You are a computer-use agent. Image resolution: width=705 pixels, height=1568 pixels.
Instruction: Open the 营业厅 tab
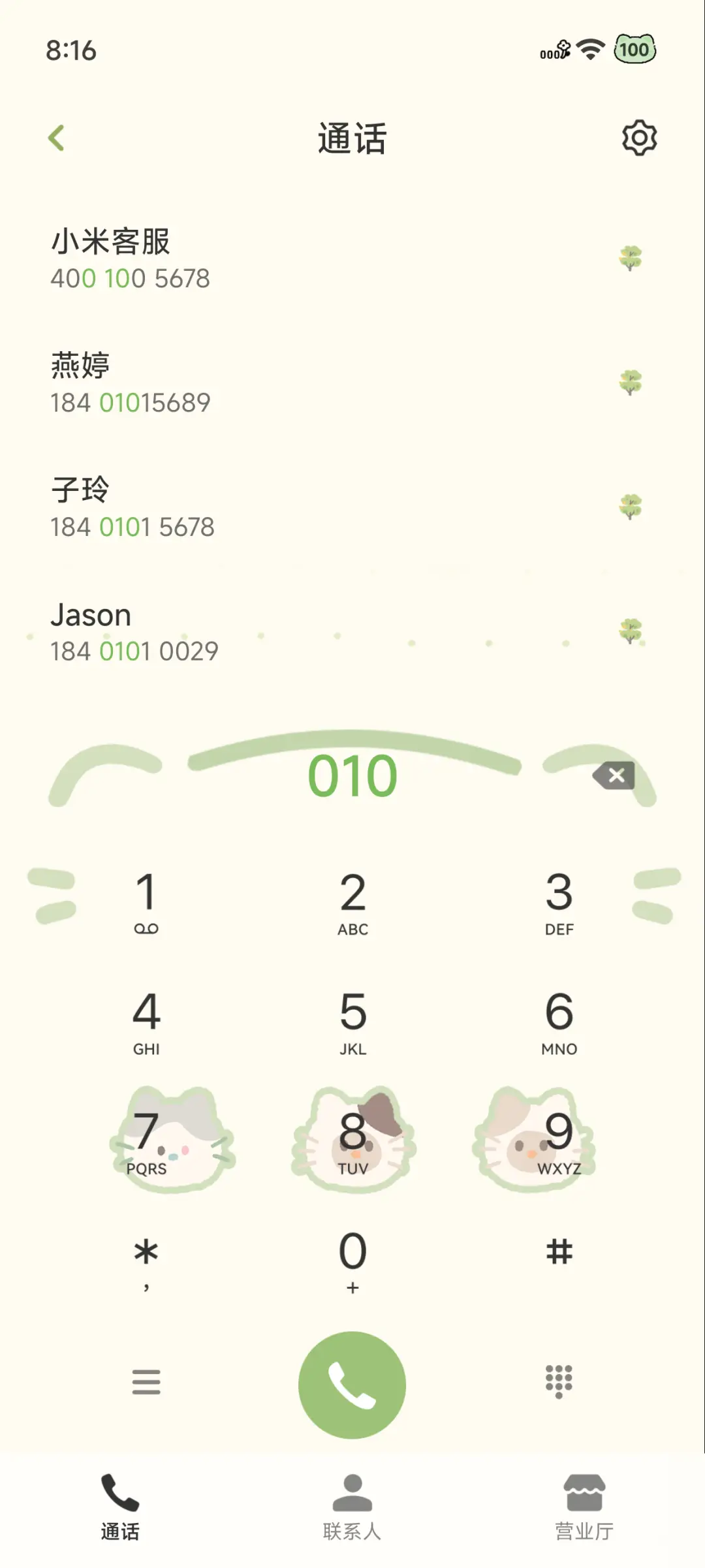coord(585,1501)
